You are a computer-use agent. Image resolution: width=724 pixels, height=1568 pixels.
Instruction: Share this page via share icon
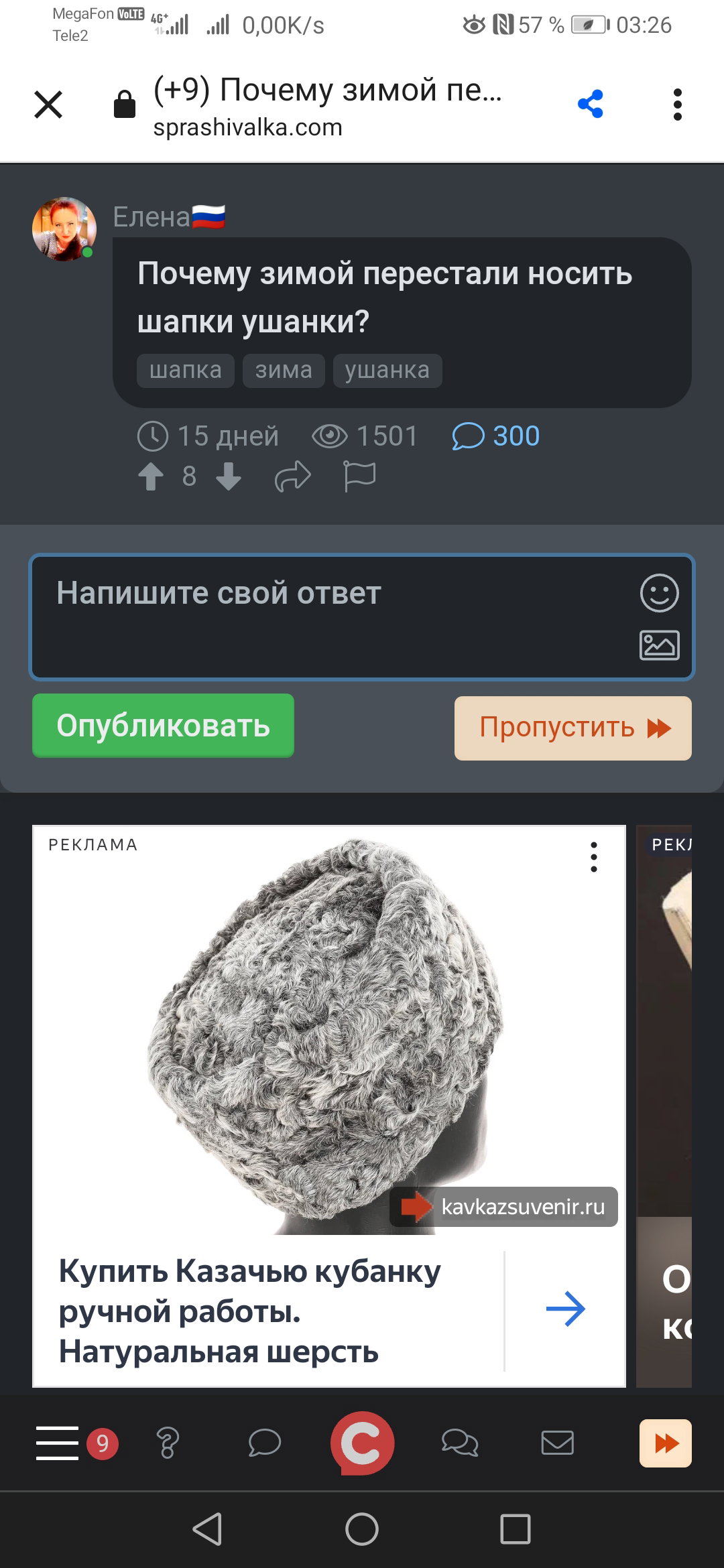coord(591,105)
